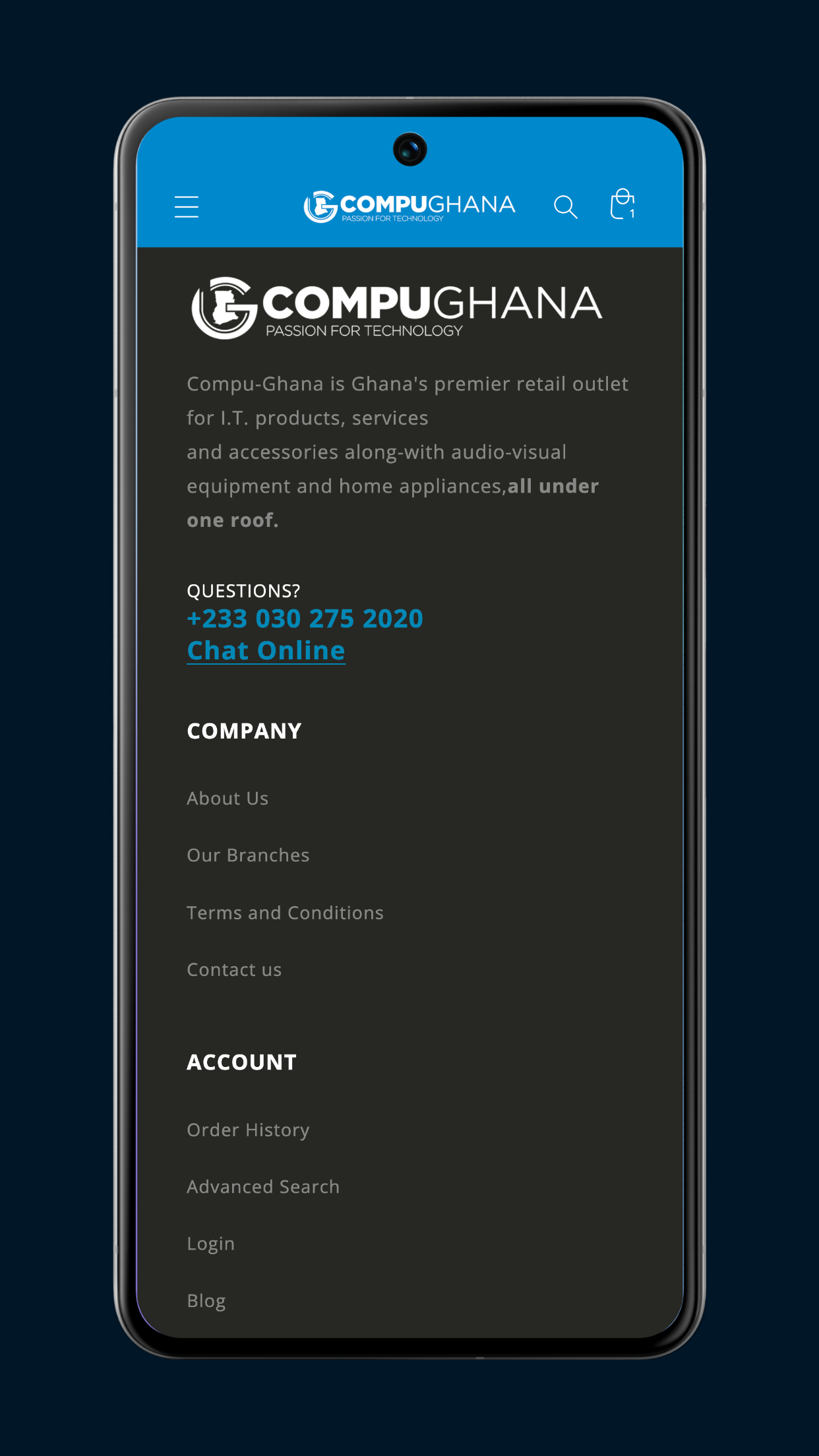
Task: Visit the Blog
Action: point(206,1301)
